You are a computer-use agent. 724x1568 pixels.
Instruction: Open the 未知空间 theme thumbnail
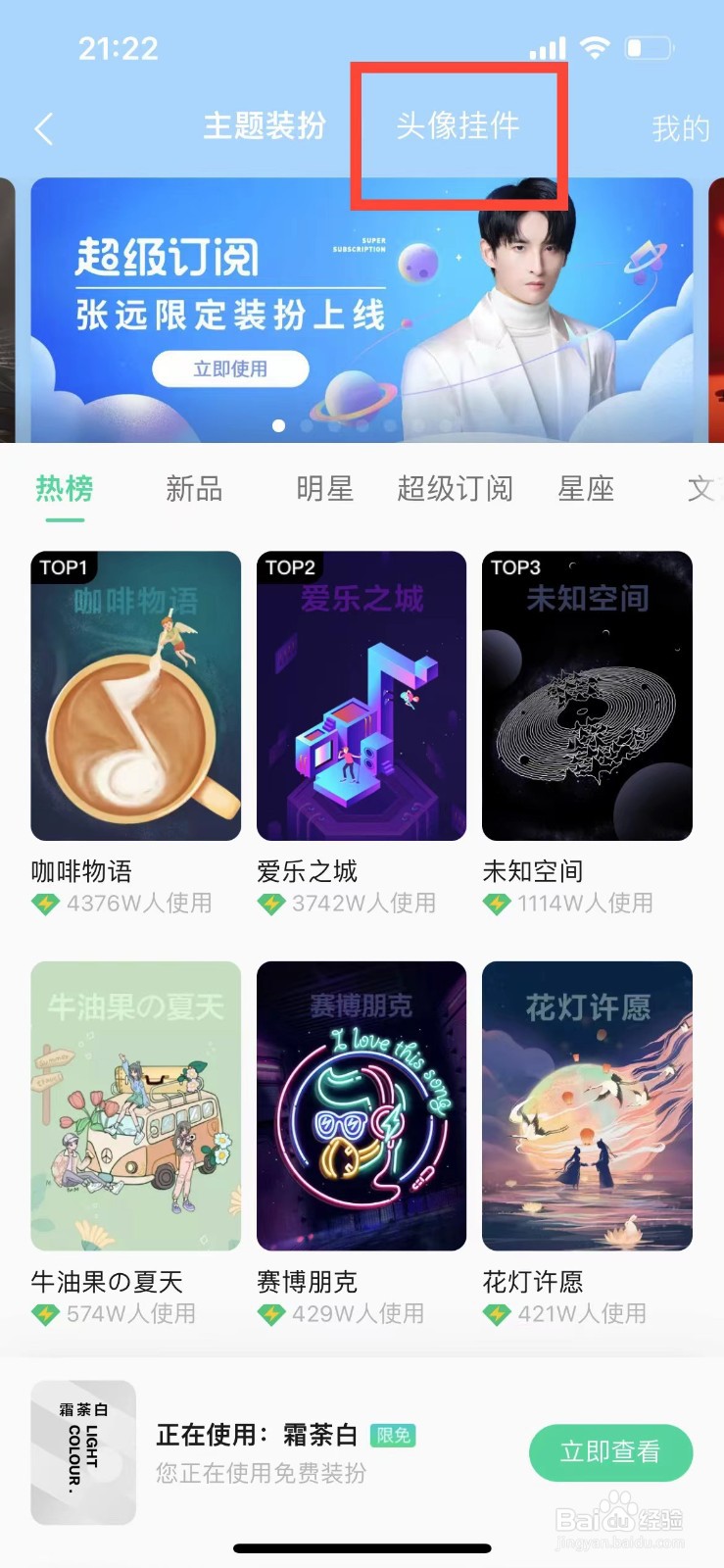[x=586, y=696]
